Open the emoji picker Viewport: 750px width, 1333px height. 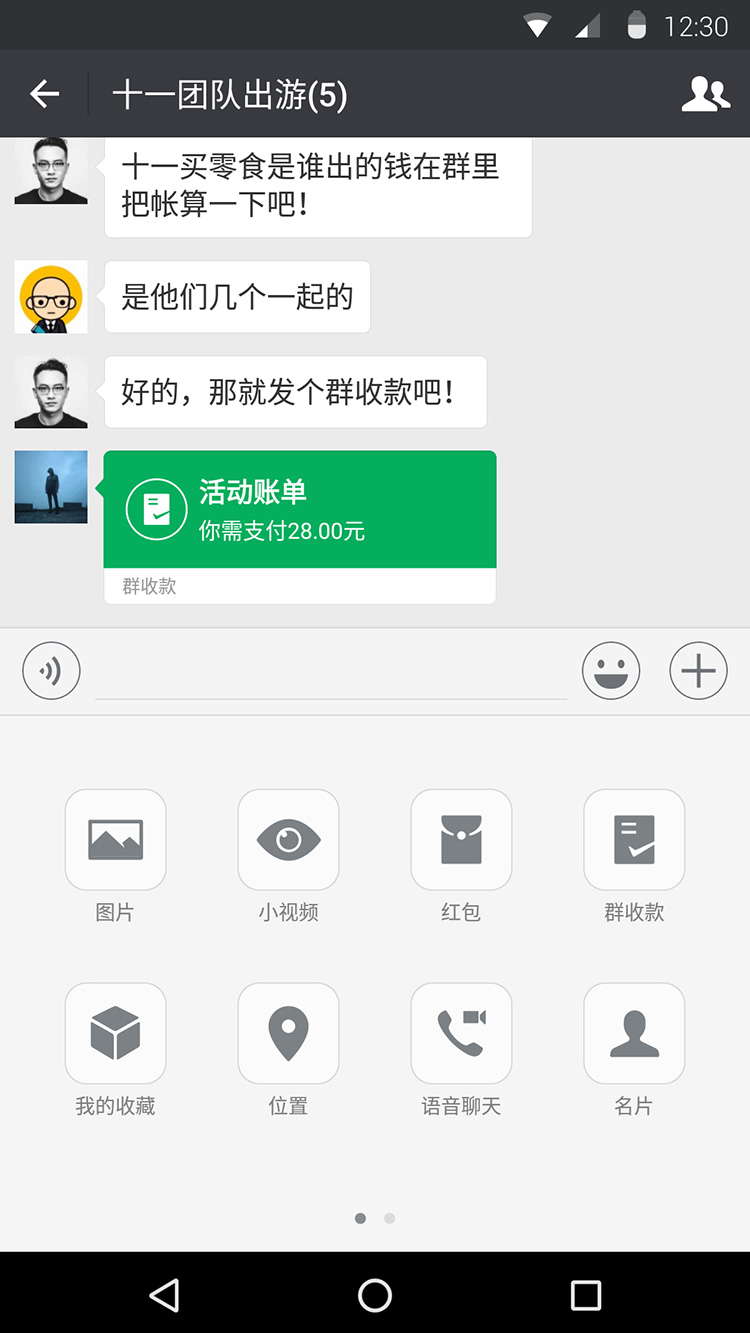click(x=611, y=670)
